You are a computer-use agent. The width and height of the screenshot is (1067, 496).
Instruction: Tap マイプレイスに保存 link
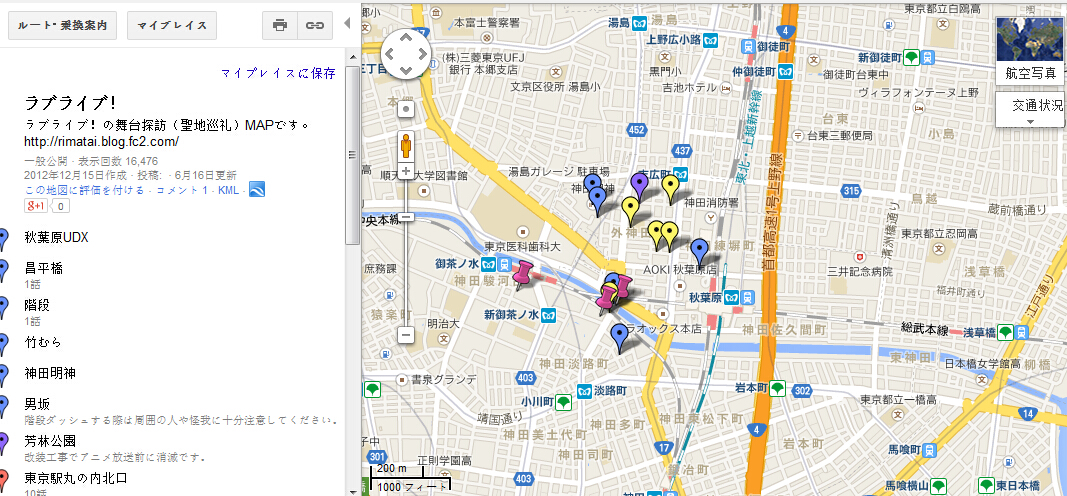(278, 73)
